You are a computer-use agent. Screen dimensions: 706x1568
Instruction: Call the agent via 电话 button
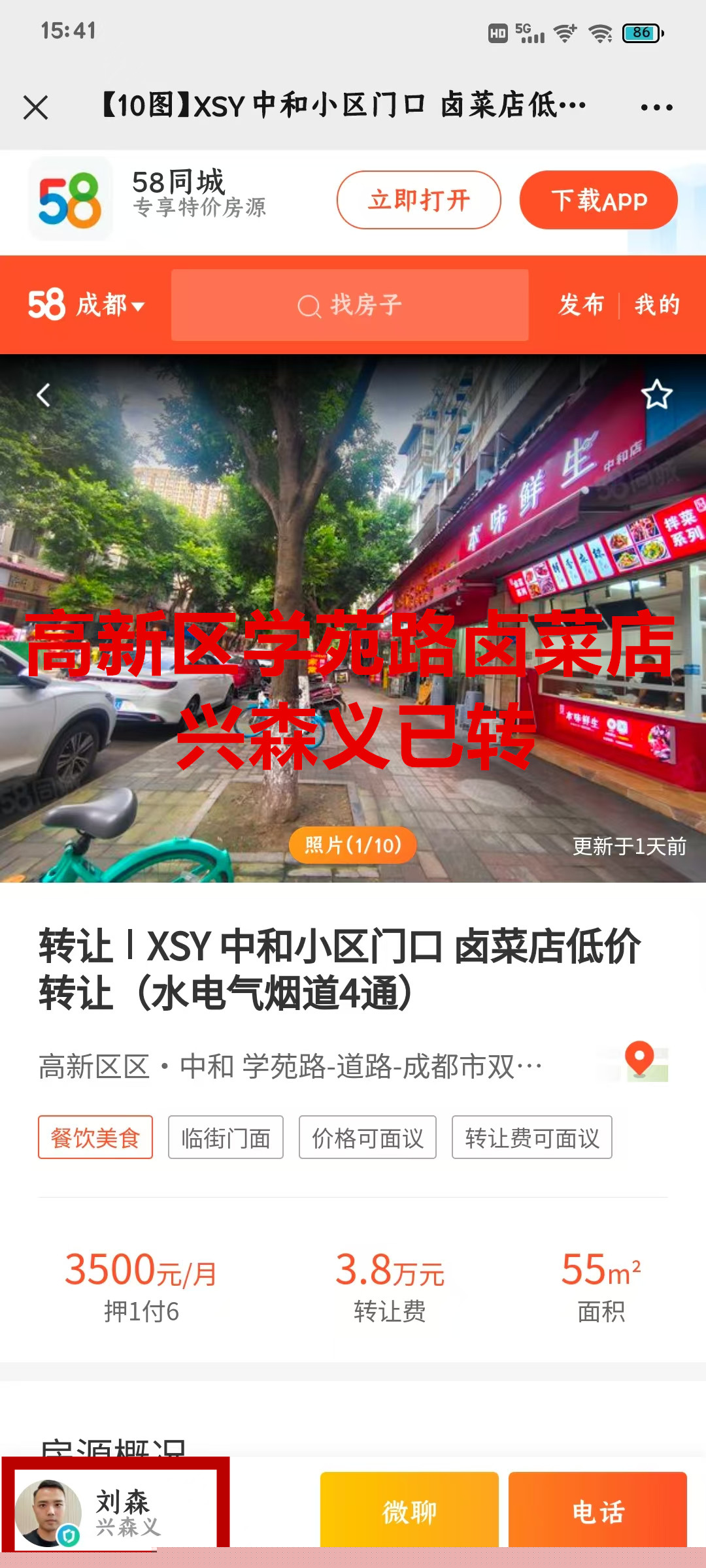(597, 1511)
